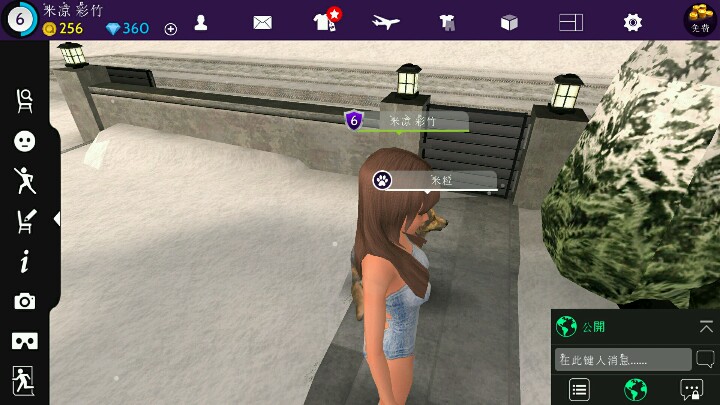This screenshot has width=720, height=405.
Task: Tap the chat message input field
Action: (622, 360)
